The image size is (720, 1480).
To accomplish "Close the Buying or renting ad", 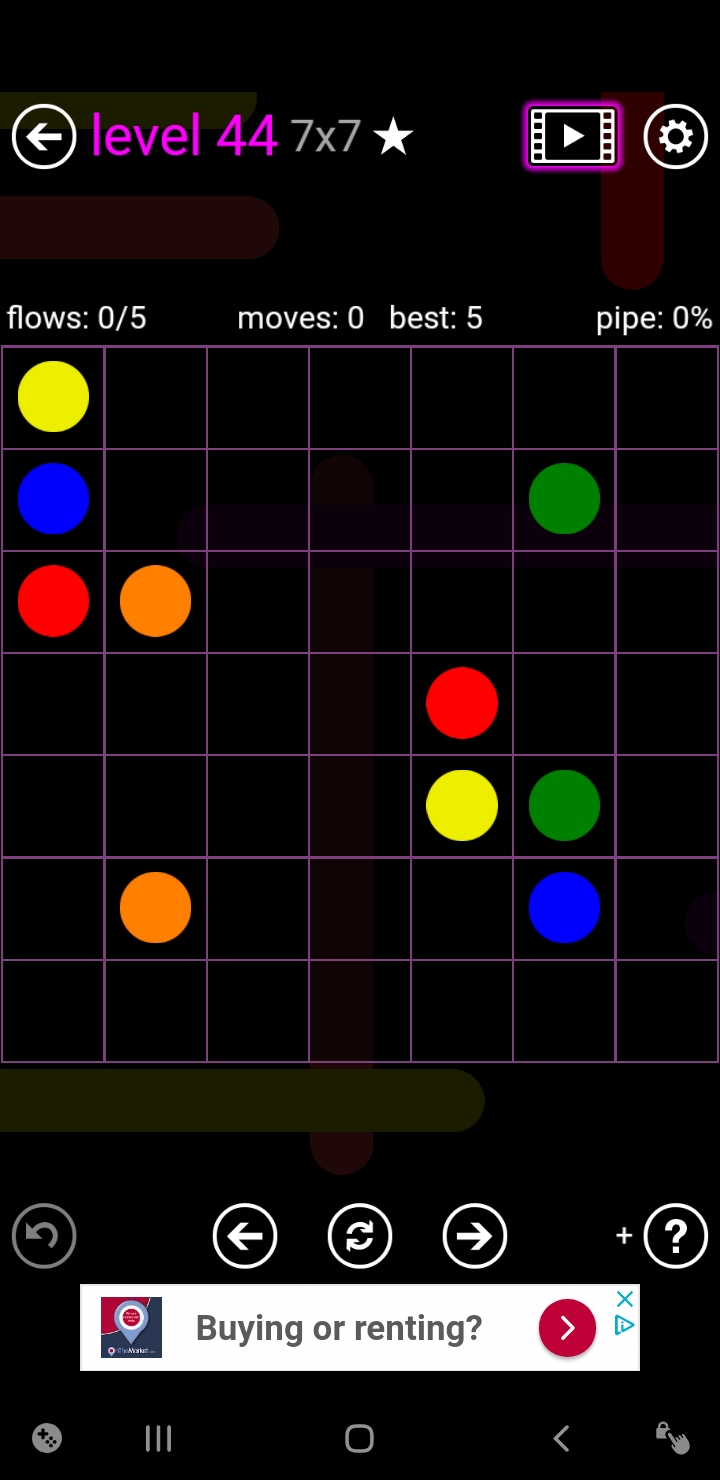I will (x=625, y=1299).
